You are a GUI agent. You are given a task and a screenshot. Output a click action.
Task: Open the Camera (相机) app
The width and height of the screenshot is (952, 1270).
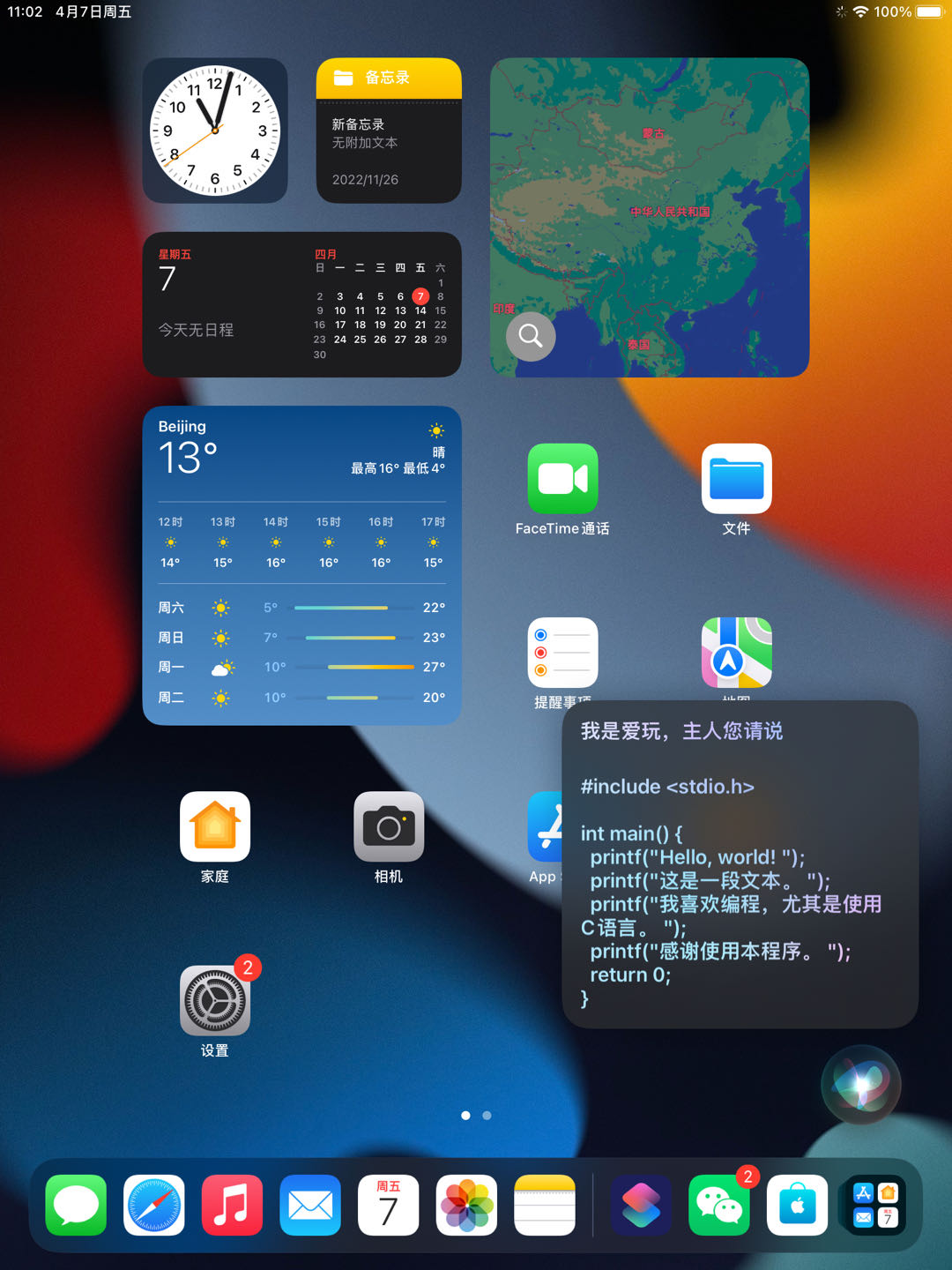pyautogui.click(x=389, y=826)
